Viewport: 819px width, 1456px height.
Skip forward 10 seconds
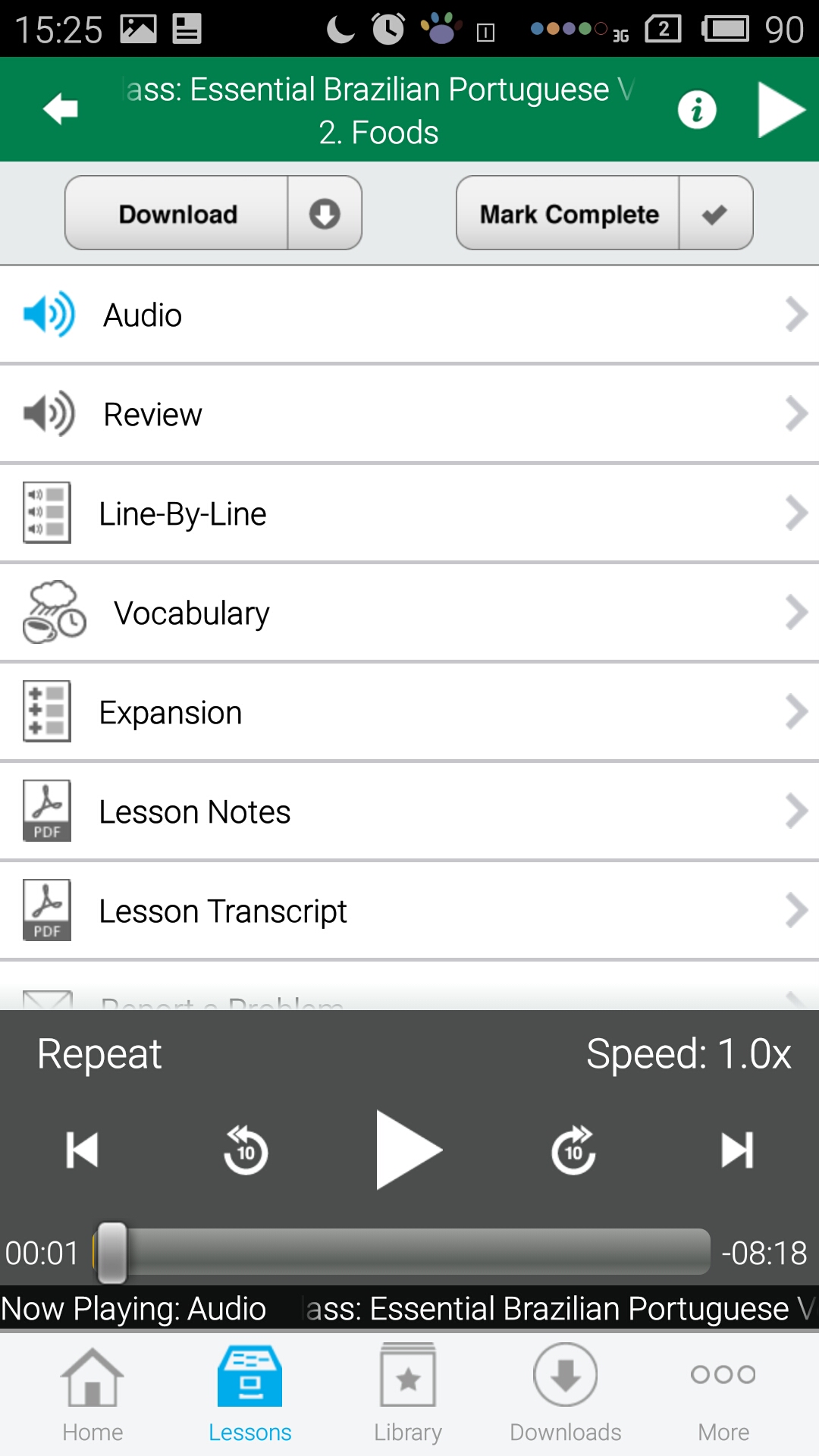[x=573, y=1150]
